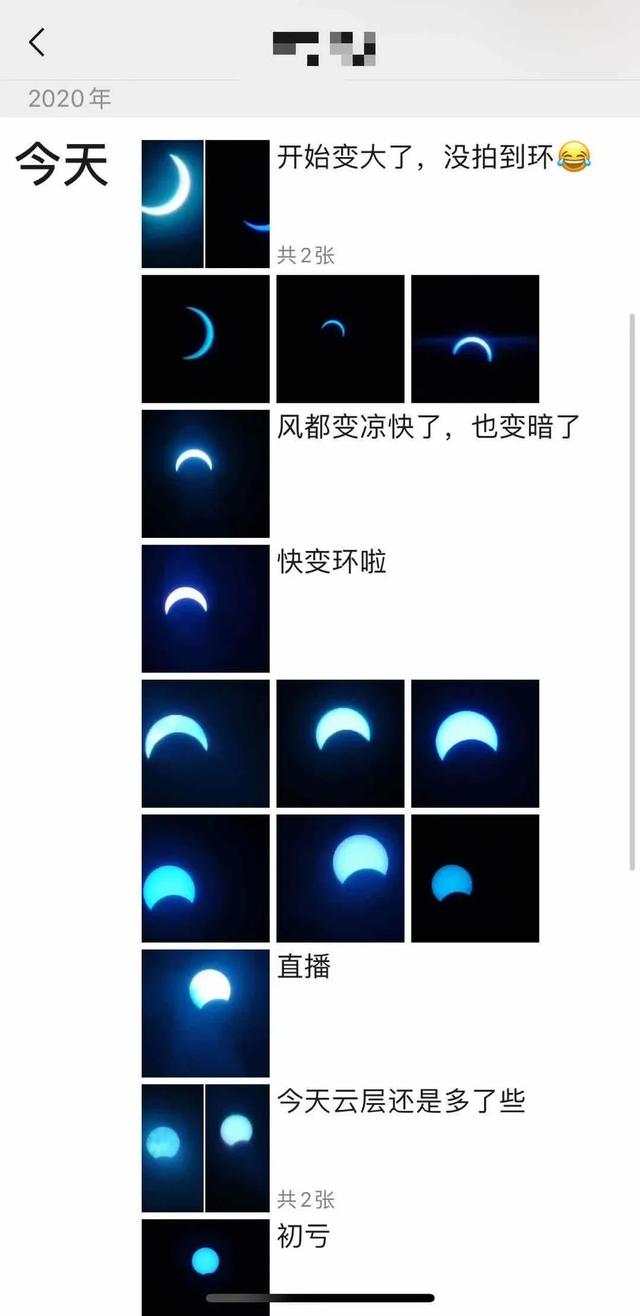Go back using the top-left arrow

[37, 43]
